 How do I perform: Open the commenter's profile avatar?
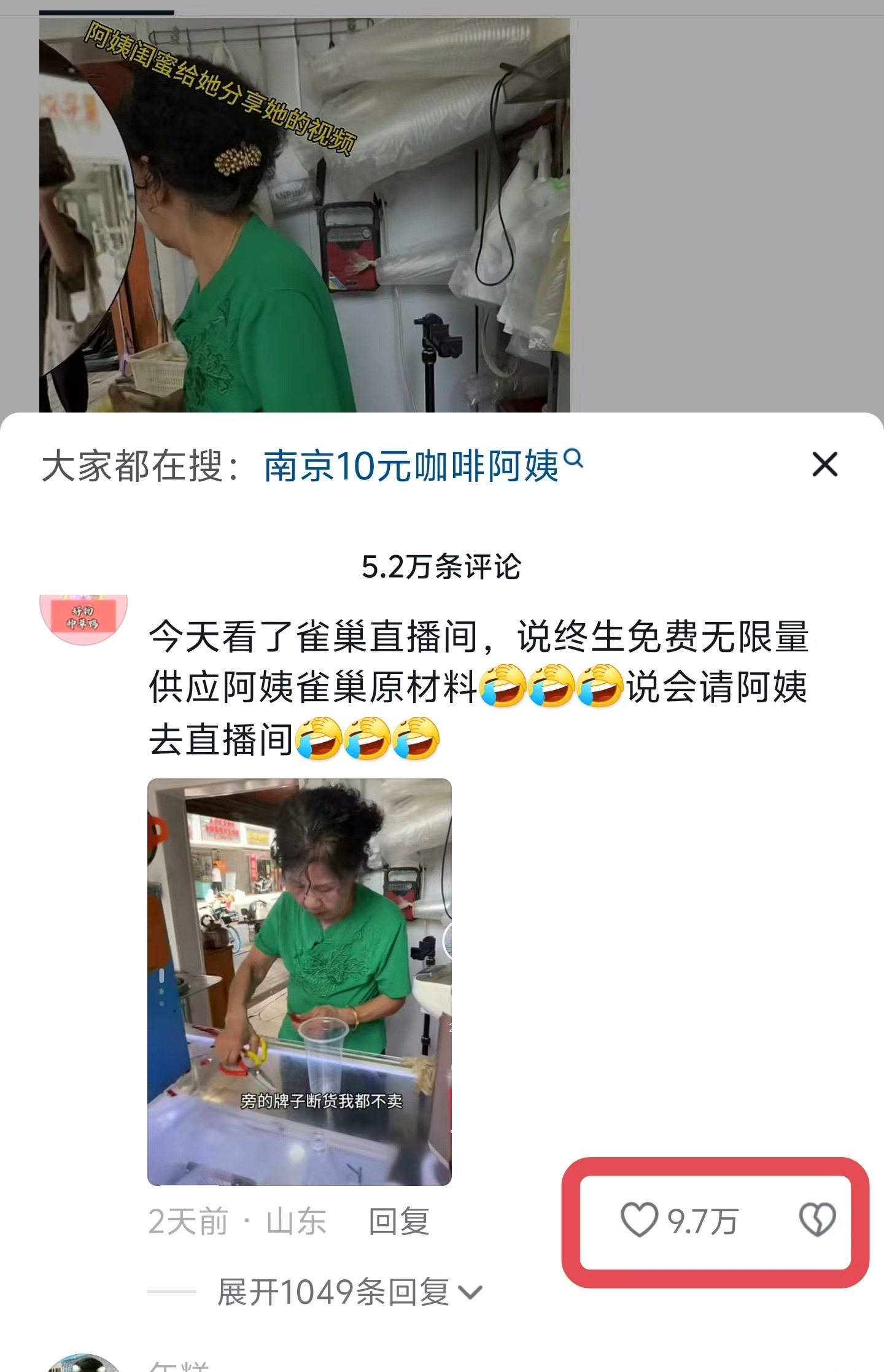pyautogui.click(x=83, y=619)
